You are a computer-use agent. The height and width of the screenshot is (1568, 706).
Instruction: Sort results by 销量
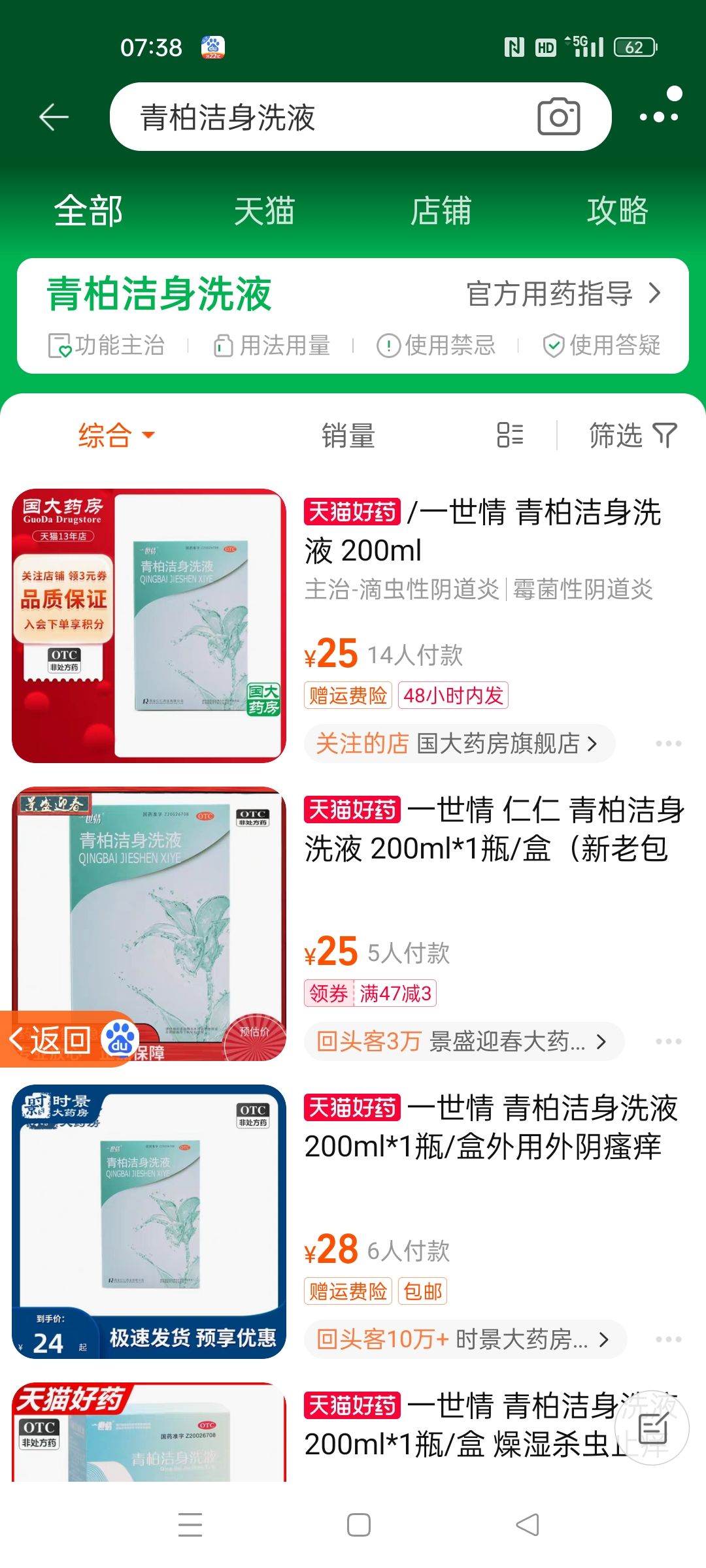[348, 435]
